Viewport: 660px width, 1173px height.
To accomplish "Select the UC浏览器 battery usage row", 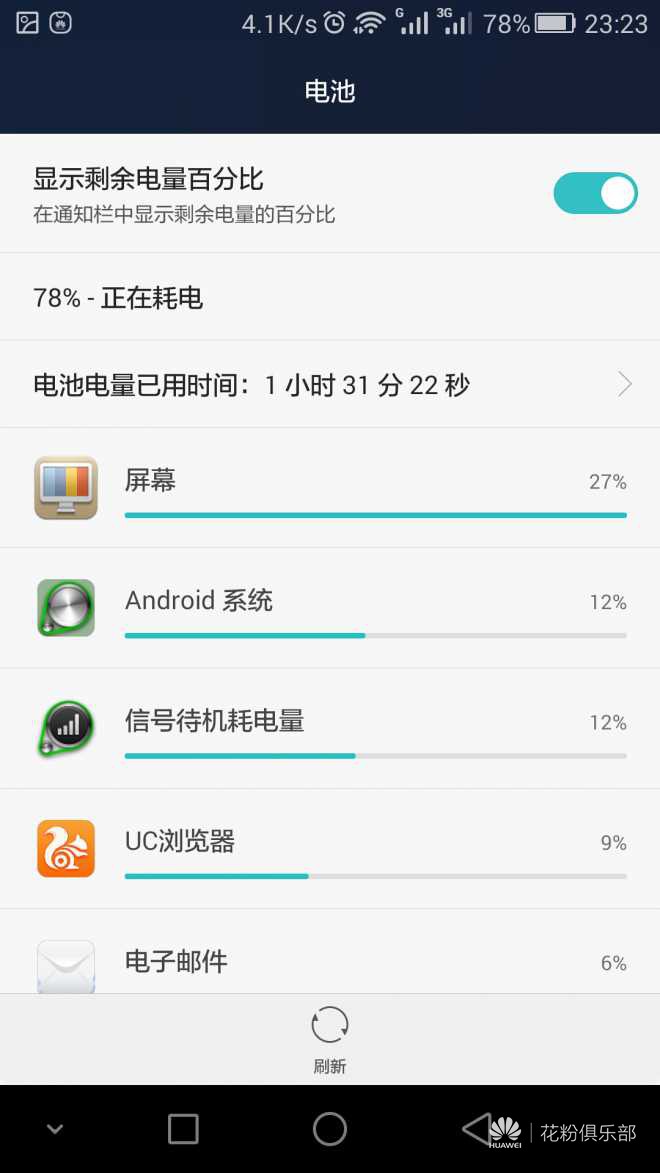I will point(330,848).
